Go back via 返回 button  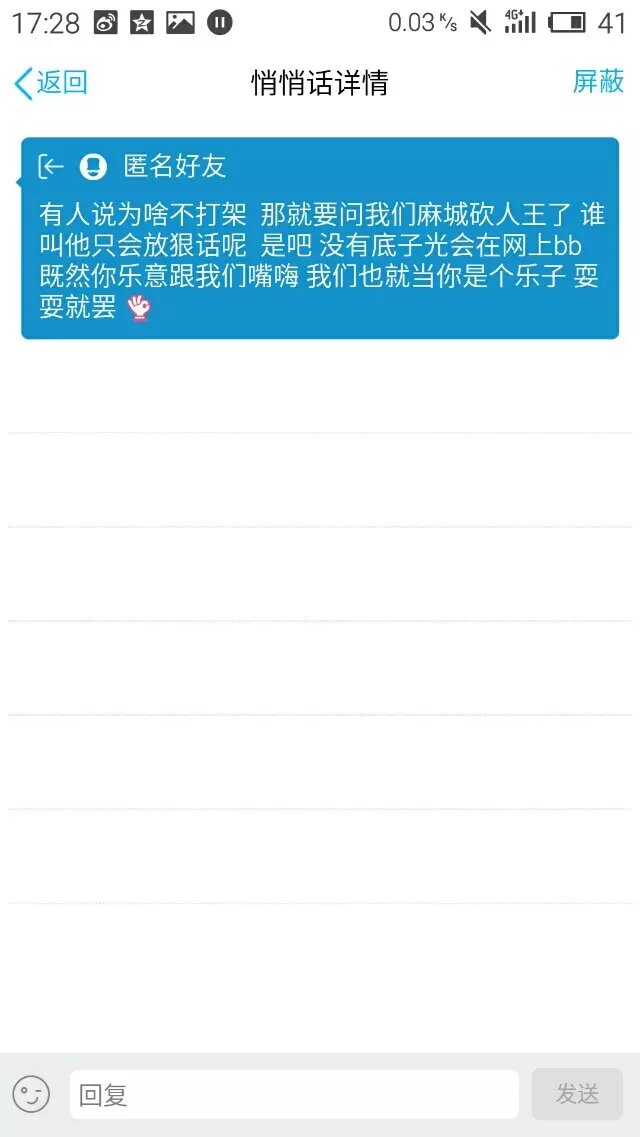50,83
